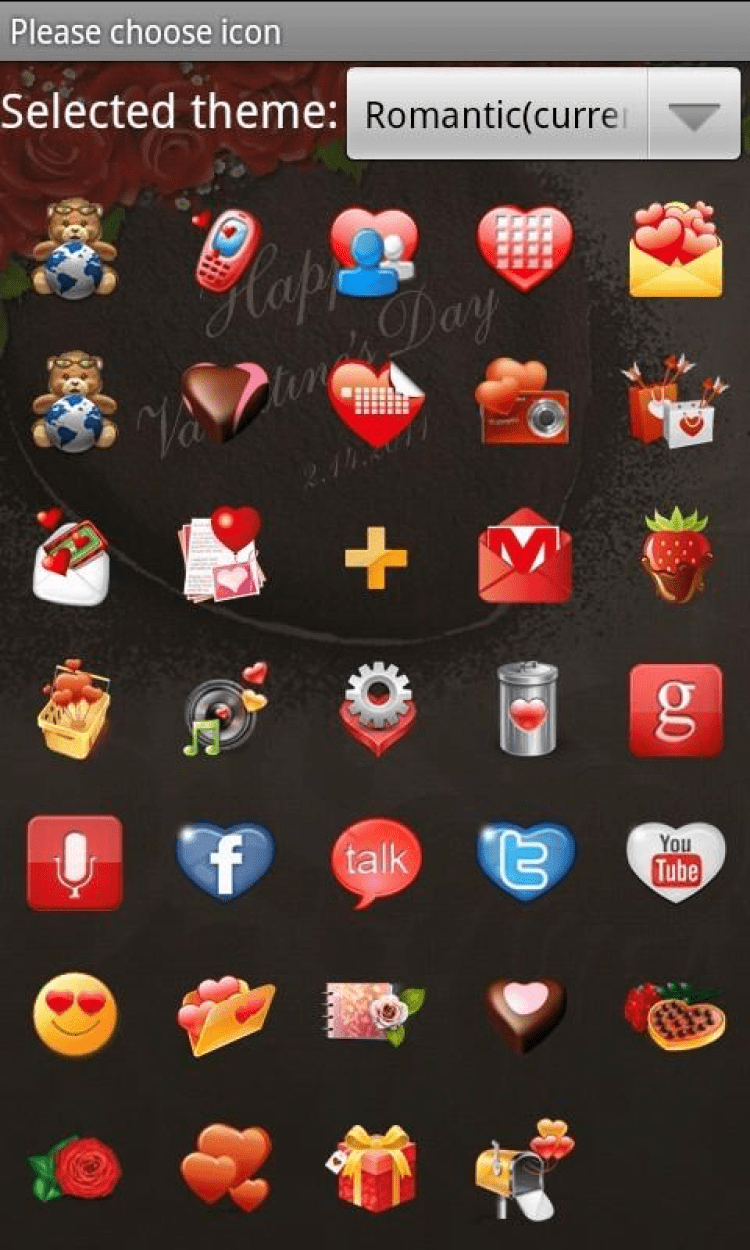The image size is (750, 1250).
Task: Pick the heart-shaped grid icon
Action: pos(525,250)
